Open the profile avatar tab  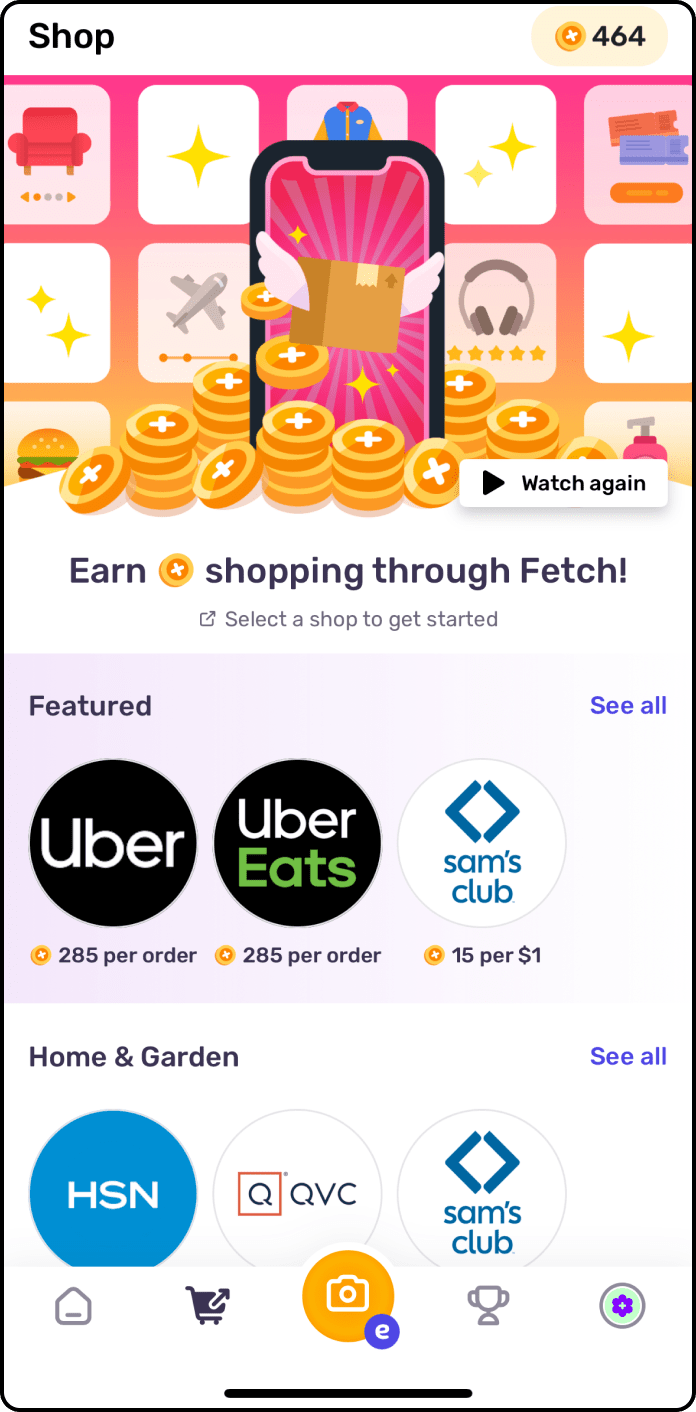click(x=622, y=1306)
